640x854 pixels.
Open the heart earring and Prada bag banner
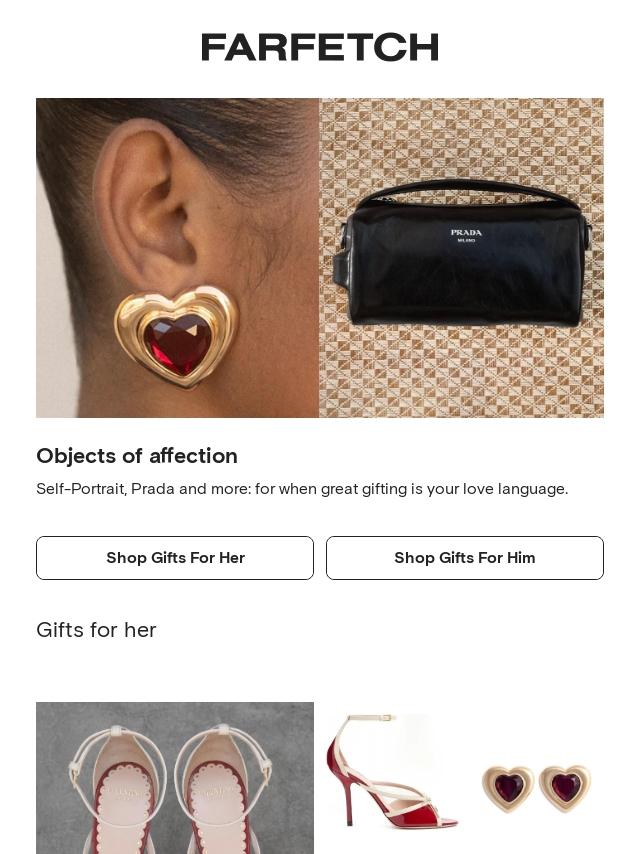coord(320,258)
